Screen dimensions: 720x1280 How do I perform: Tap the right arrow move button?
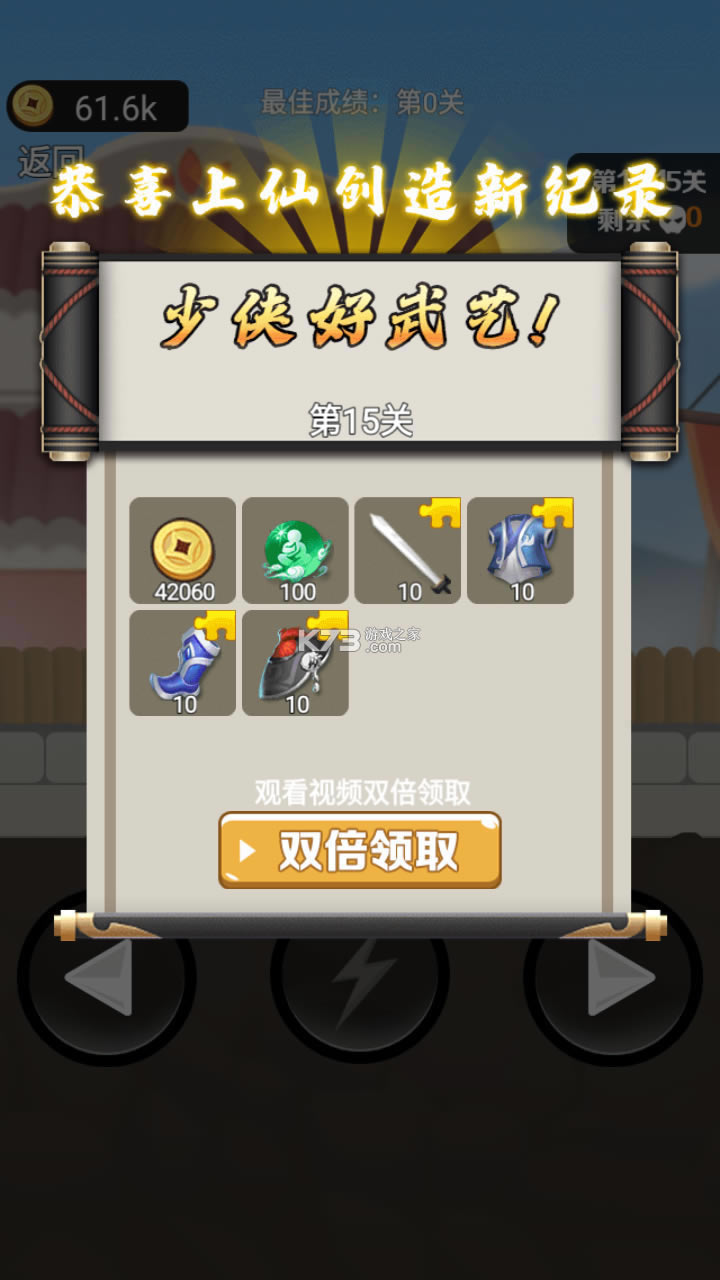tap(613, 976)
